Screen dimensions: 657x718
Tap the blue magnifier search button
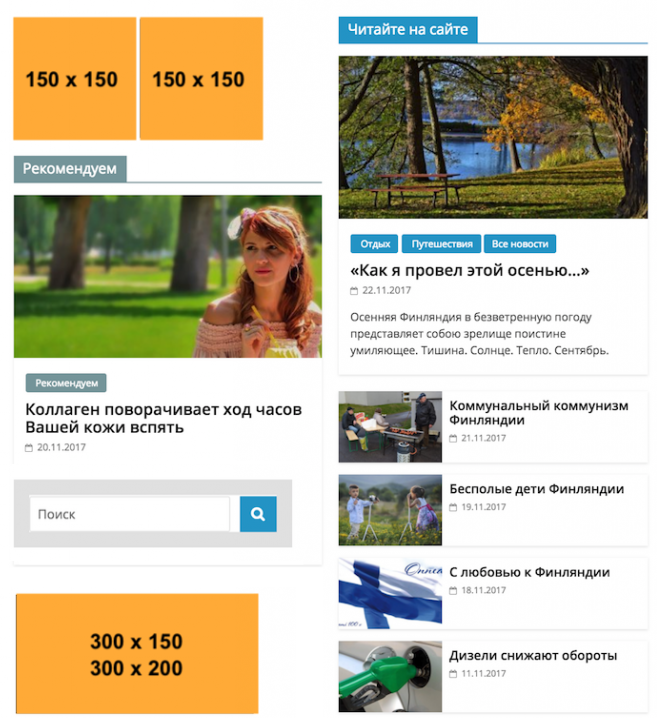tap(258, 514)
